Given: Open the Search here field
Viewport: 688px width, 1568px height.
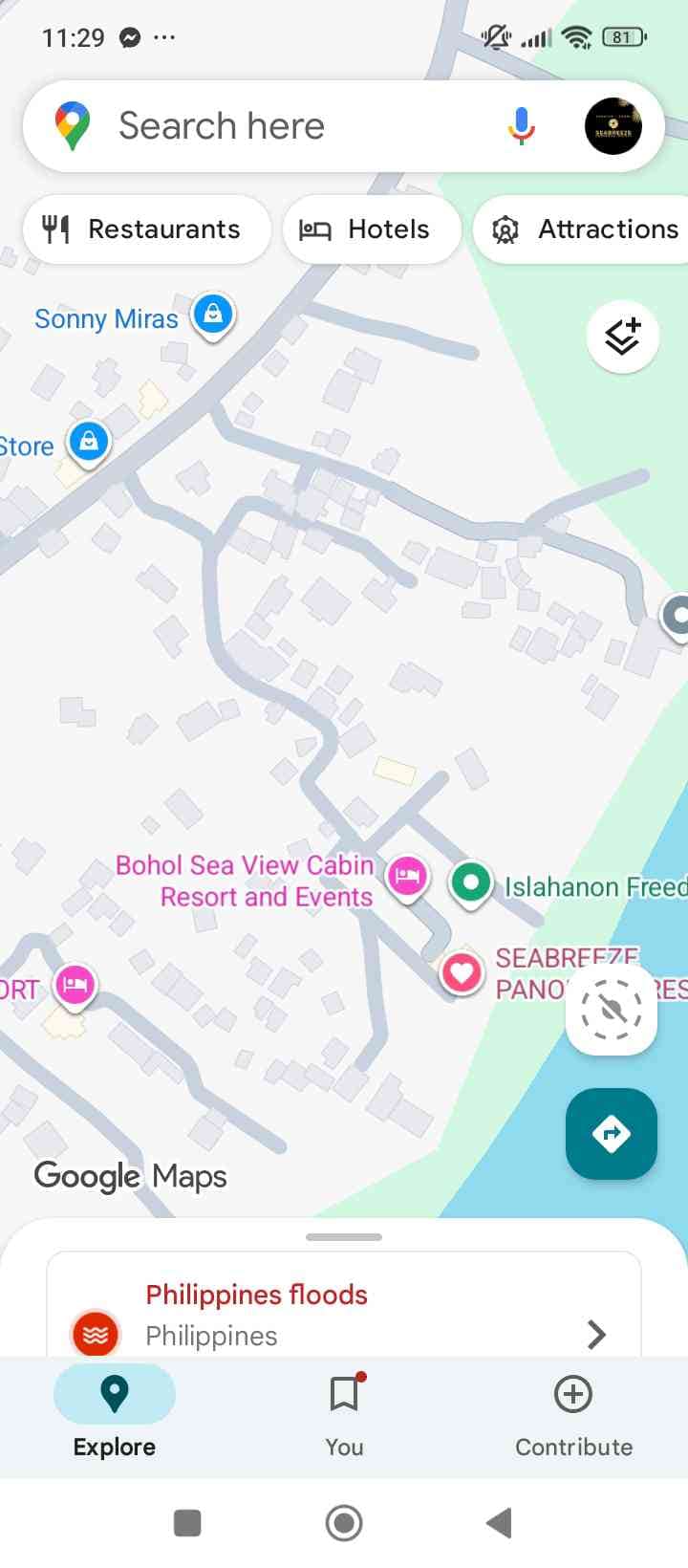Looking at the screenshot, I should [287, 126].
